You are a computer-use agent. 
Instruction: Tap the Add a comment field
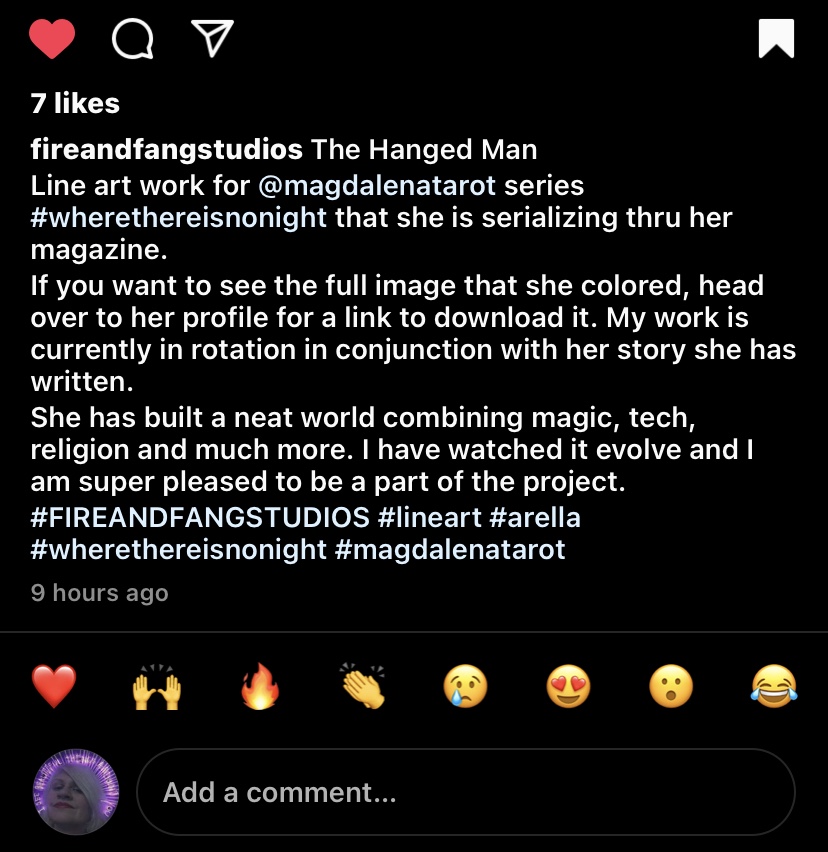tap(465, 793)
